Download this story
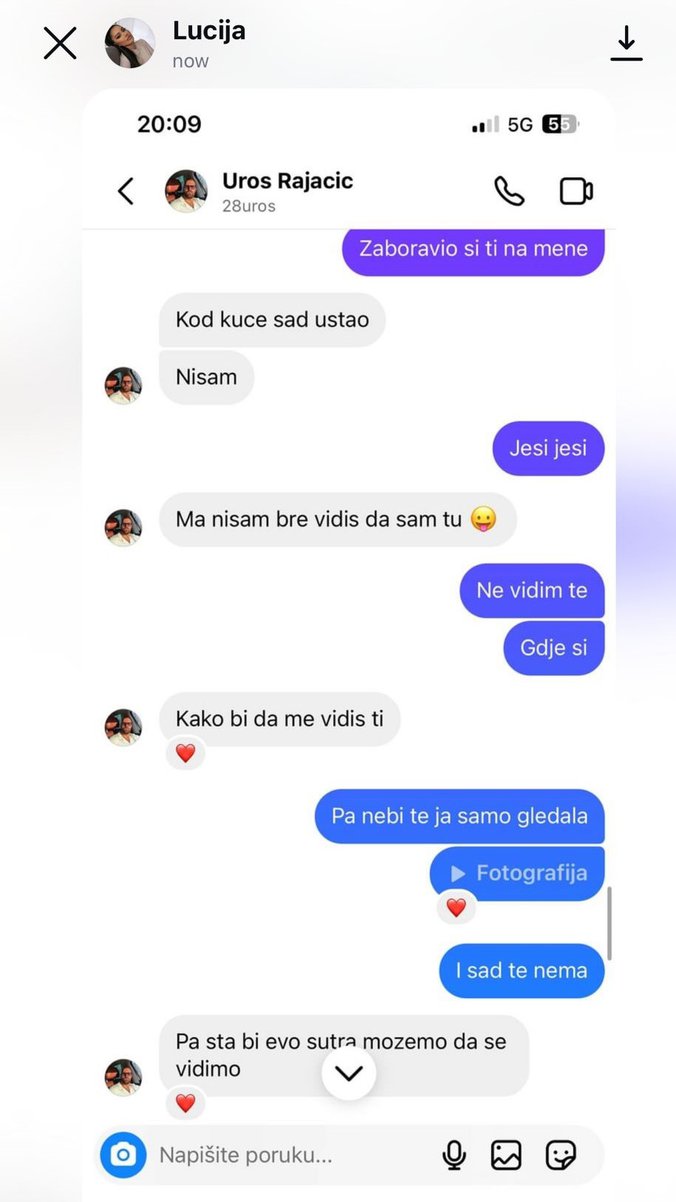This screenshot has height=1202, width=676. coord(626,43)
